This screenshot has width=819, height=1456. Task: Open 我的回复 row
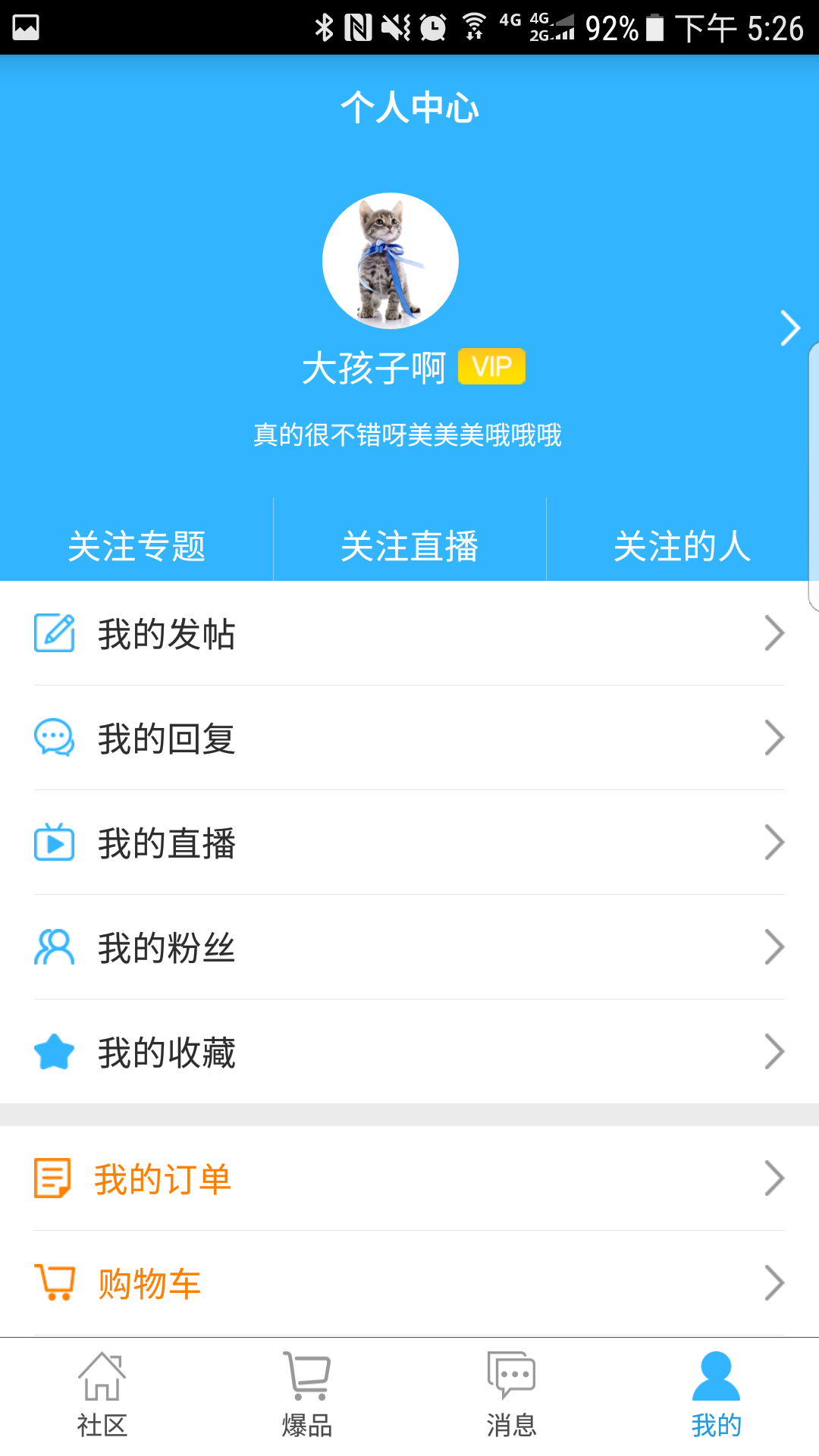[x=409, y=739]
